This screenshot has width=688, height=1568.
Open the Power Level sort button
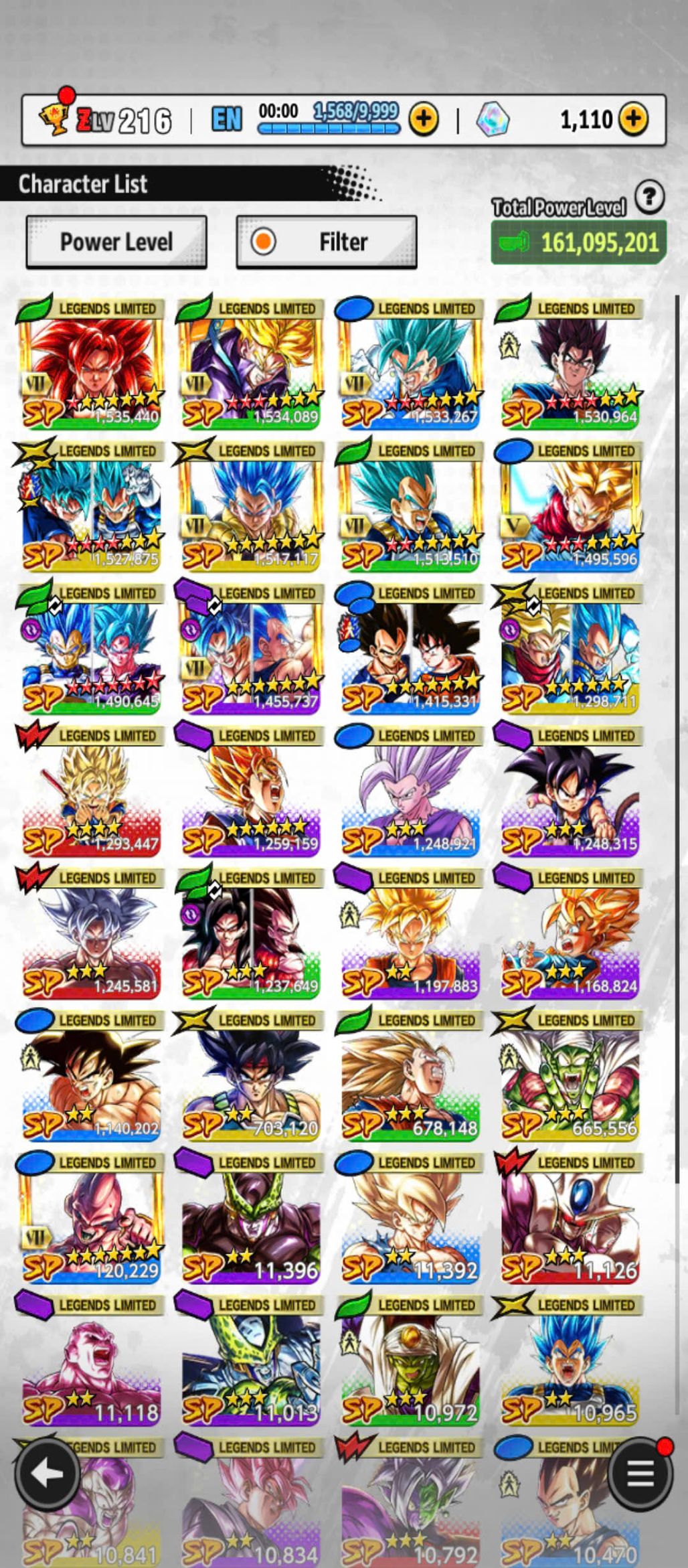point(116,242)
